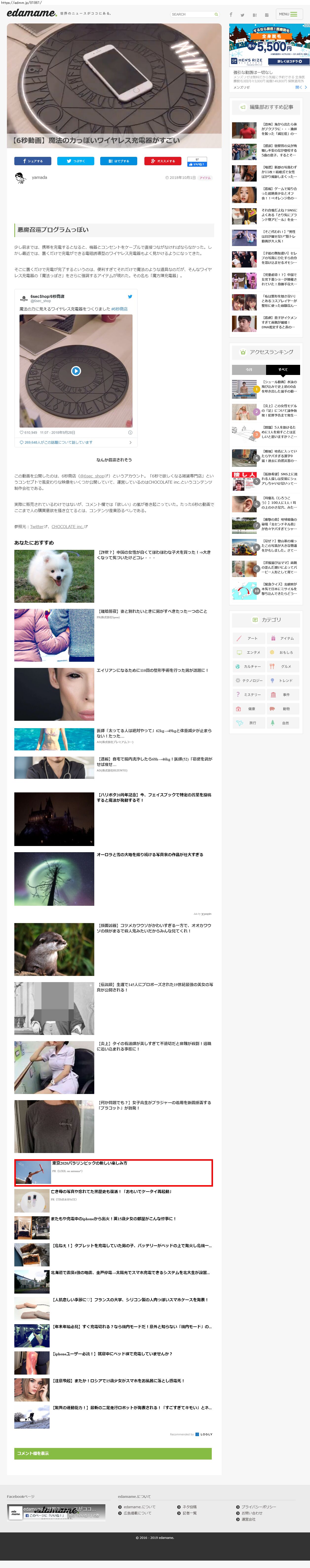Play the embedded tweet video

click(76, 371)
